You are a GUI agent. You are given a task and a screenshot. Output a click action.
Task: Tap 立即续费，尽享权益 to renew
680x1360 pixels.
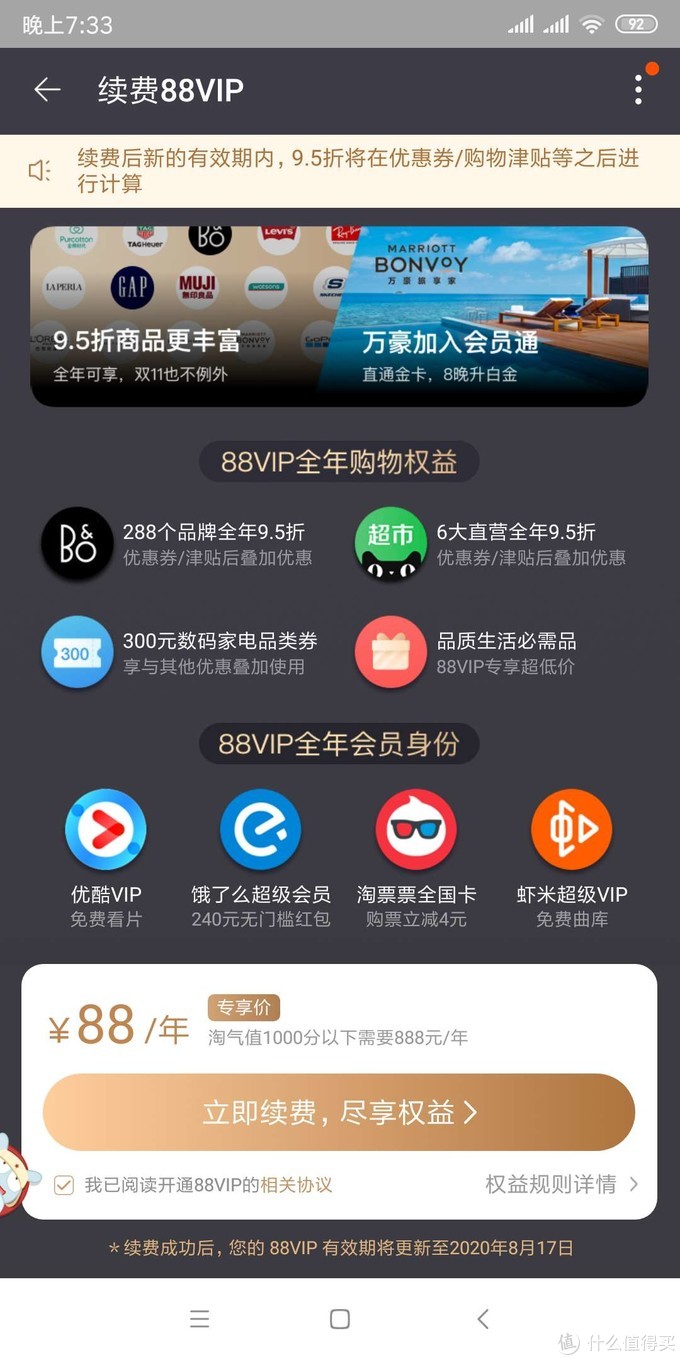tap(339, 1112)
